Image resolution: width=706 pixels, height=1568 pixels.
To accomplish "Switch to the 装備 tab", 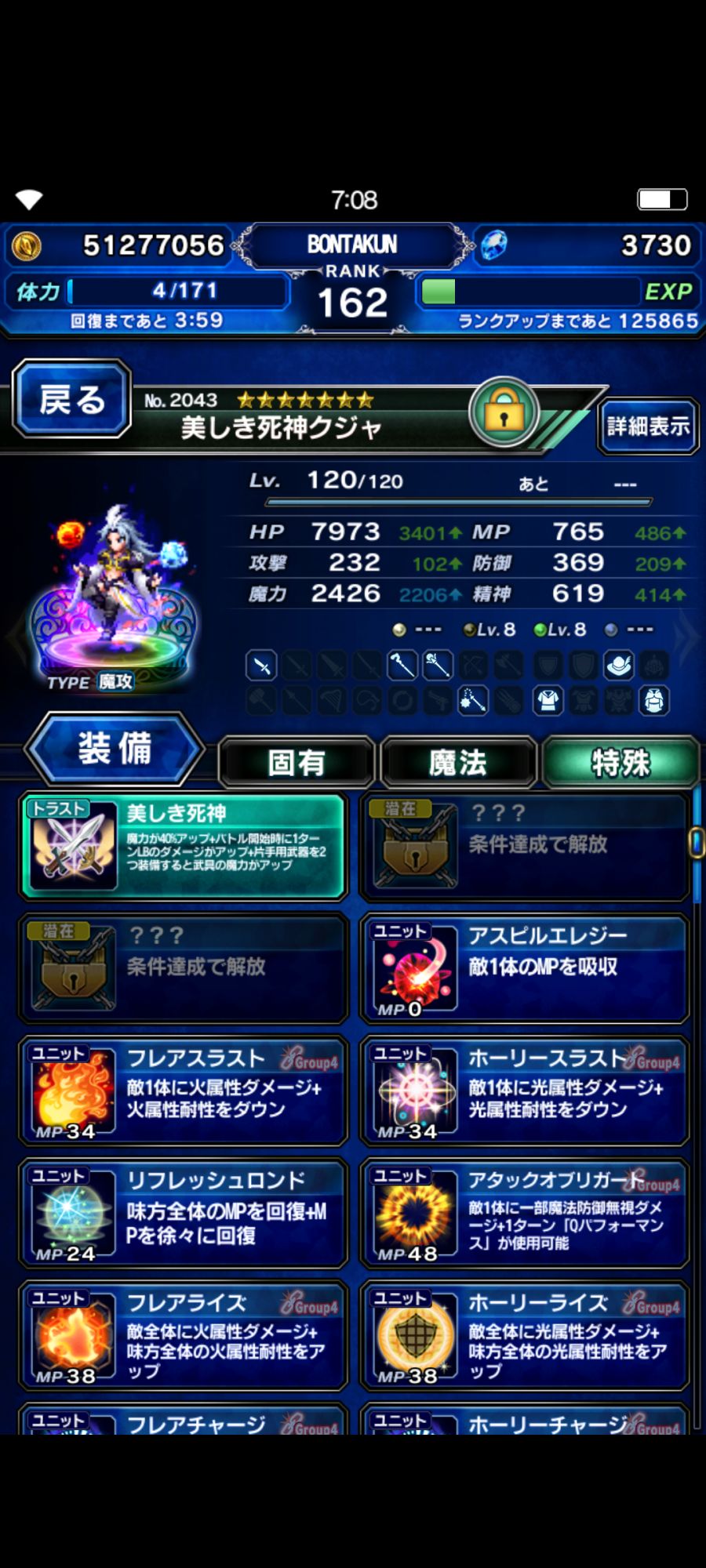I will coord(115,749).
